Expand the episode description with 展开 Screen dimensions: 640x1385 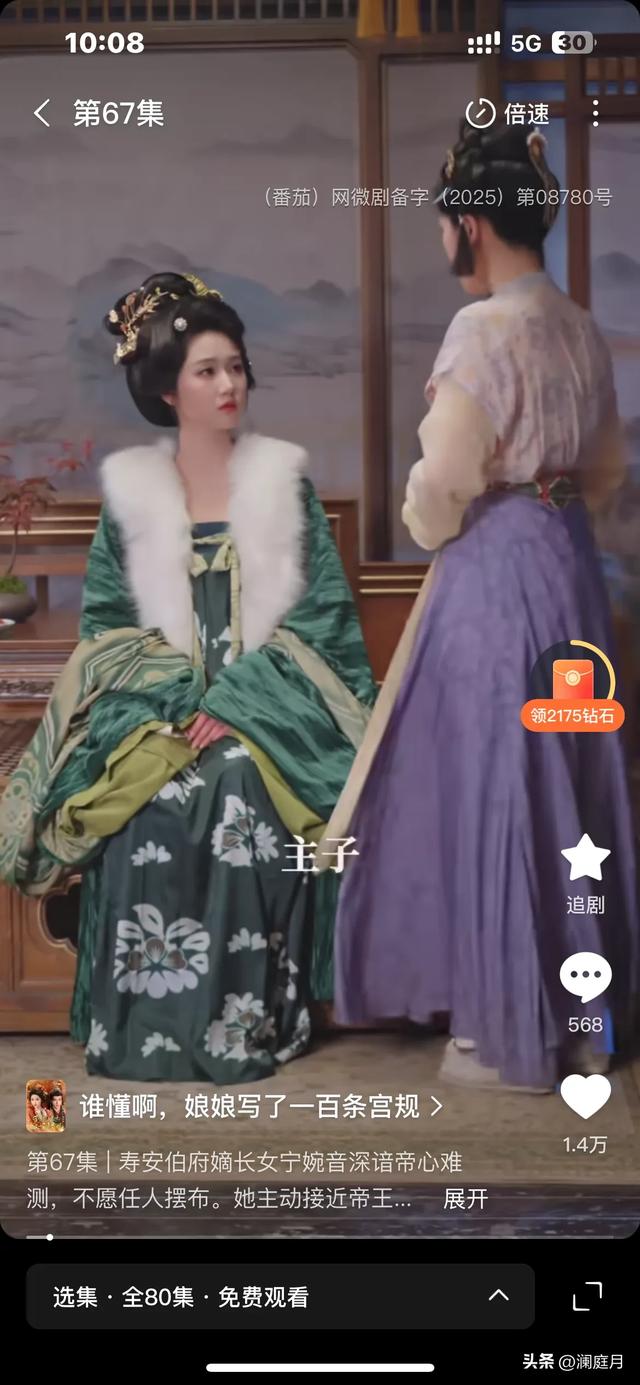pyautogui.click(x=465, y=1198)
